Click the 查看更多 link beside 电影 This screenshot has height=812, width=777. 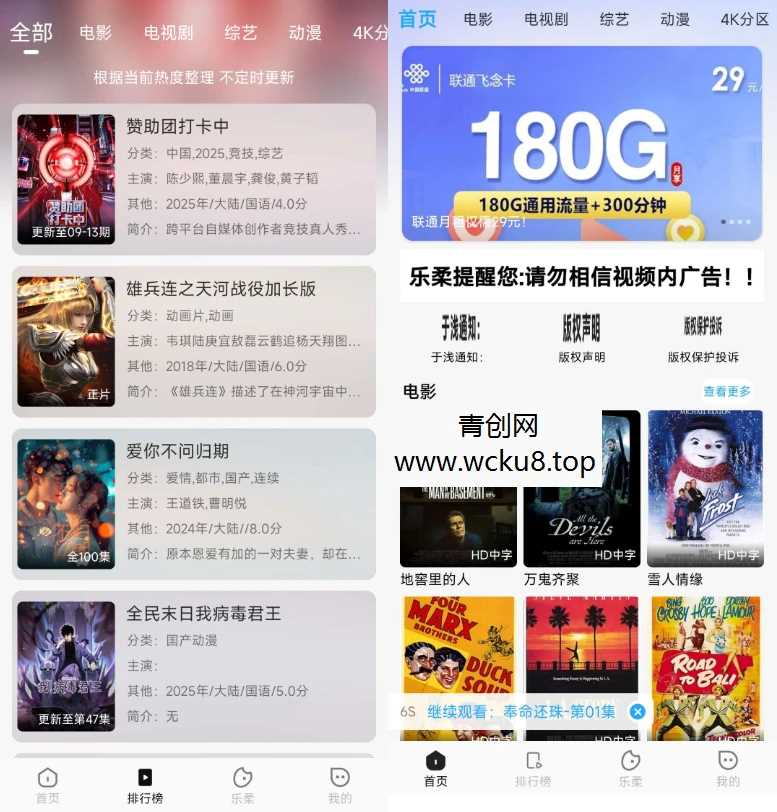tap(728, 391)
